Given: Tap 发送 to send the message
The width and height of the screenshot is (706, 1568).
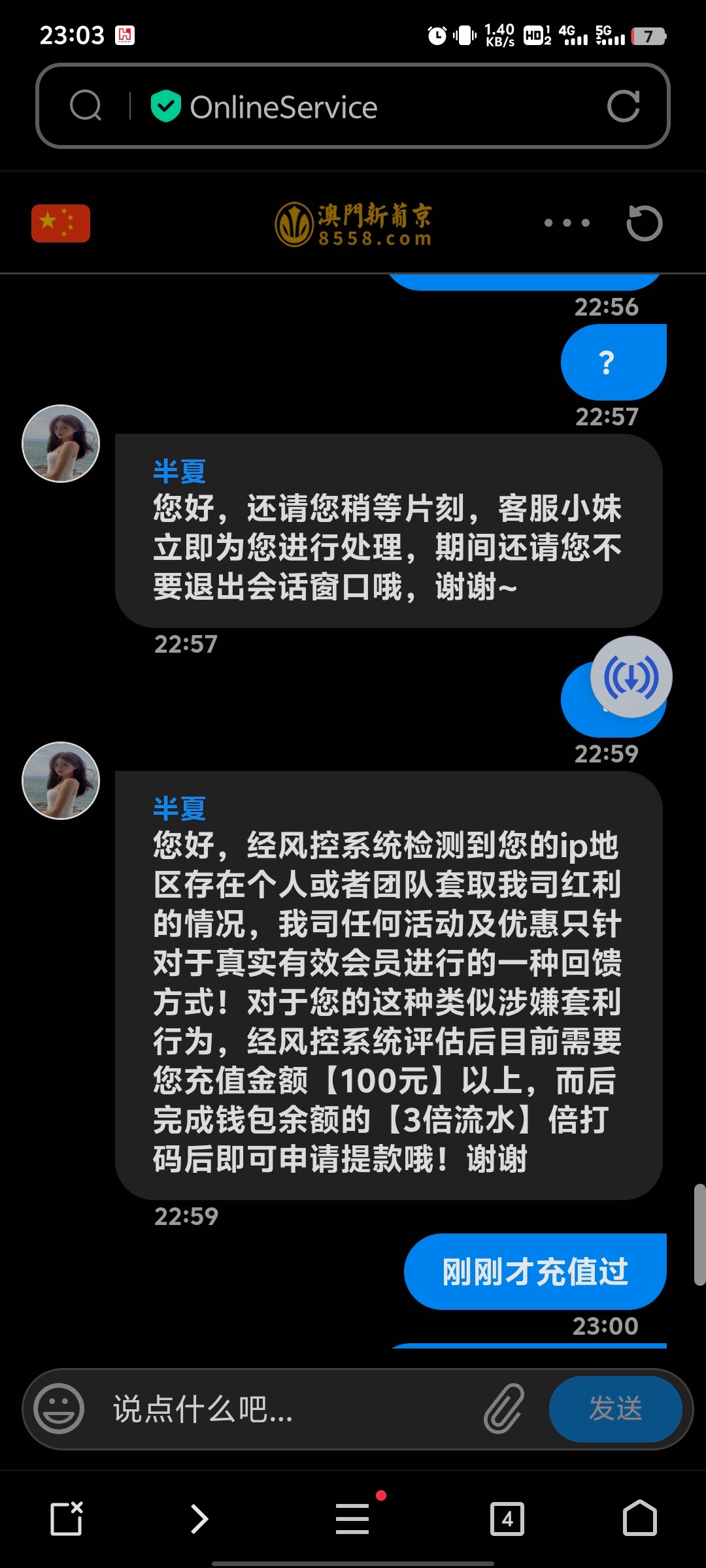Looking at the screenshot, I should click(616, 1409).
